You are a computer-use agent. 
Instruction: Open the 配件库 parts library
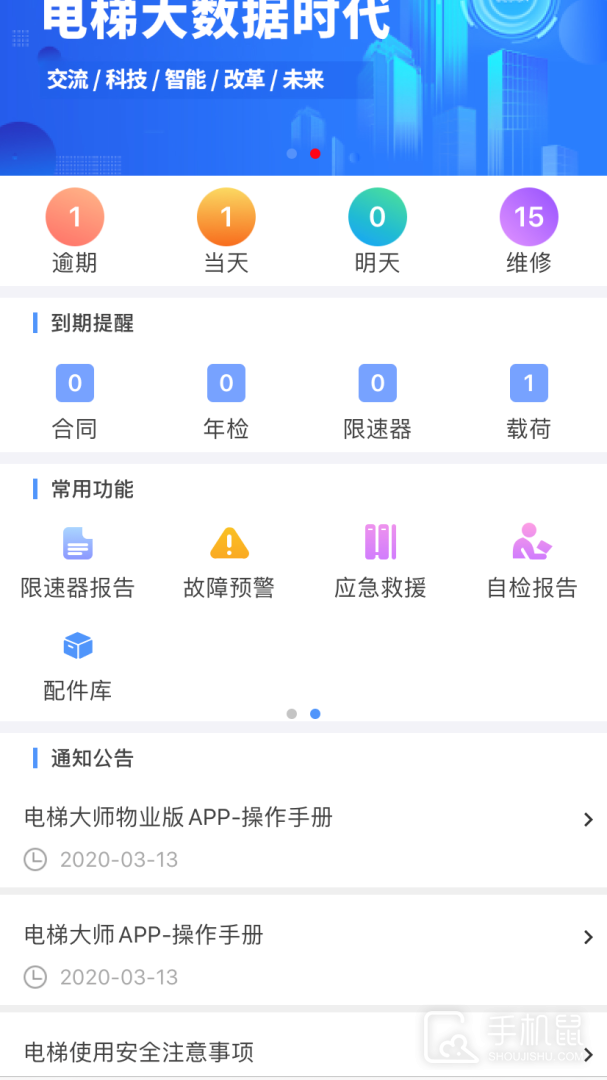pyautogui.click(x=78, y=665)
